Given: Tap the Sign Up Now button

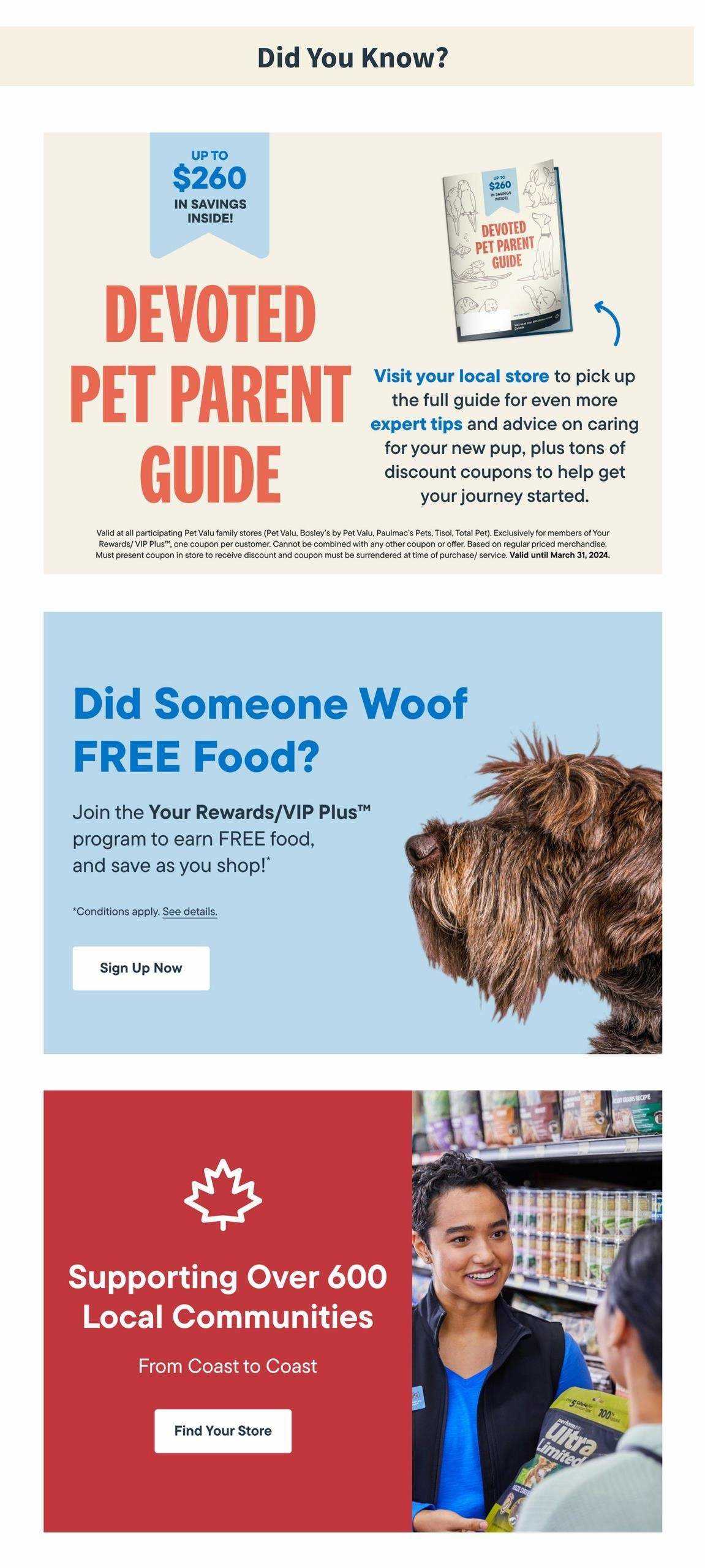Looking at the screenshot, I should (141, 968).
